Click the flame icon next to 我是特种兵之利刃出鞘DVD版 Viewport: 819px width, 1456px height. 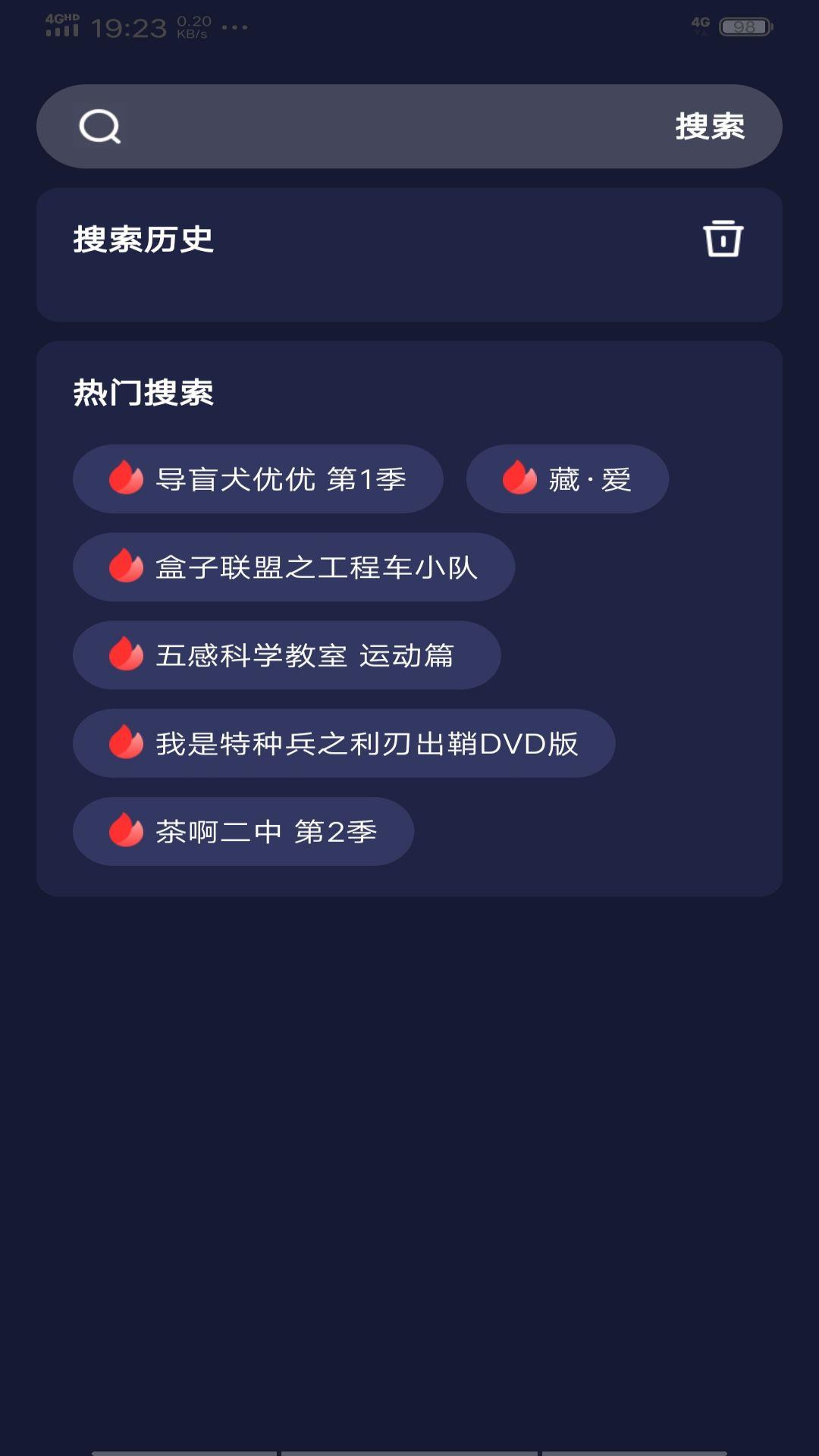[x=127, y=743]
